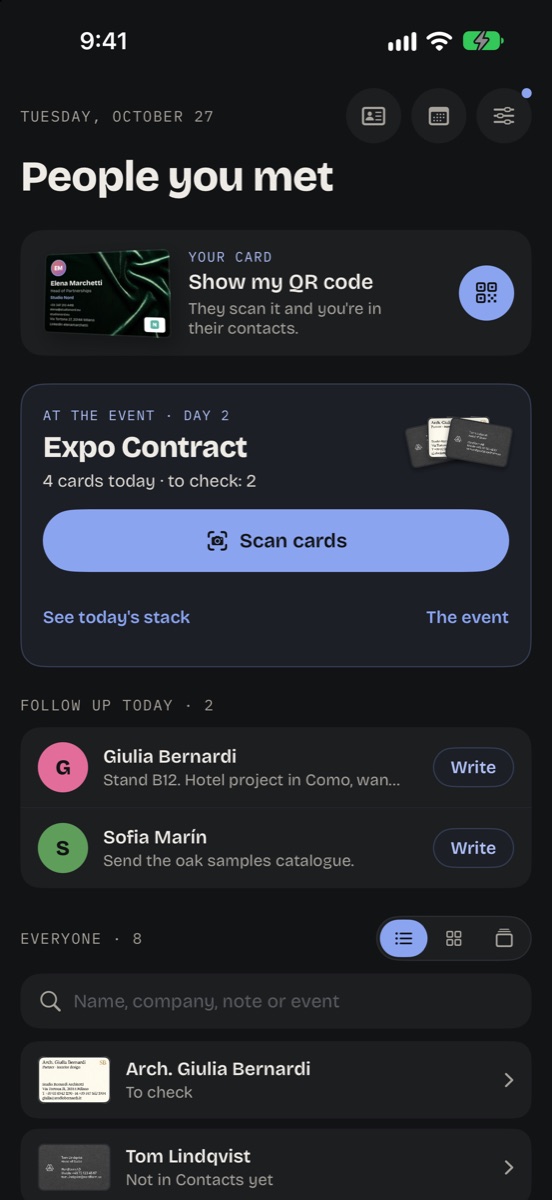Open Arch. Giulia Bernardi contact
Screen dimensions: 552x1200
point(276,1080)
